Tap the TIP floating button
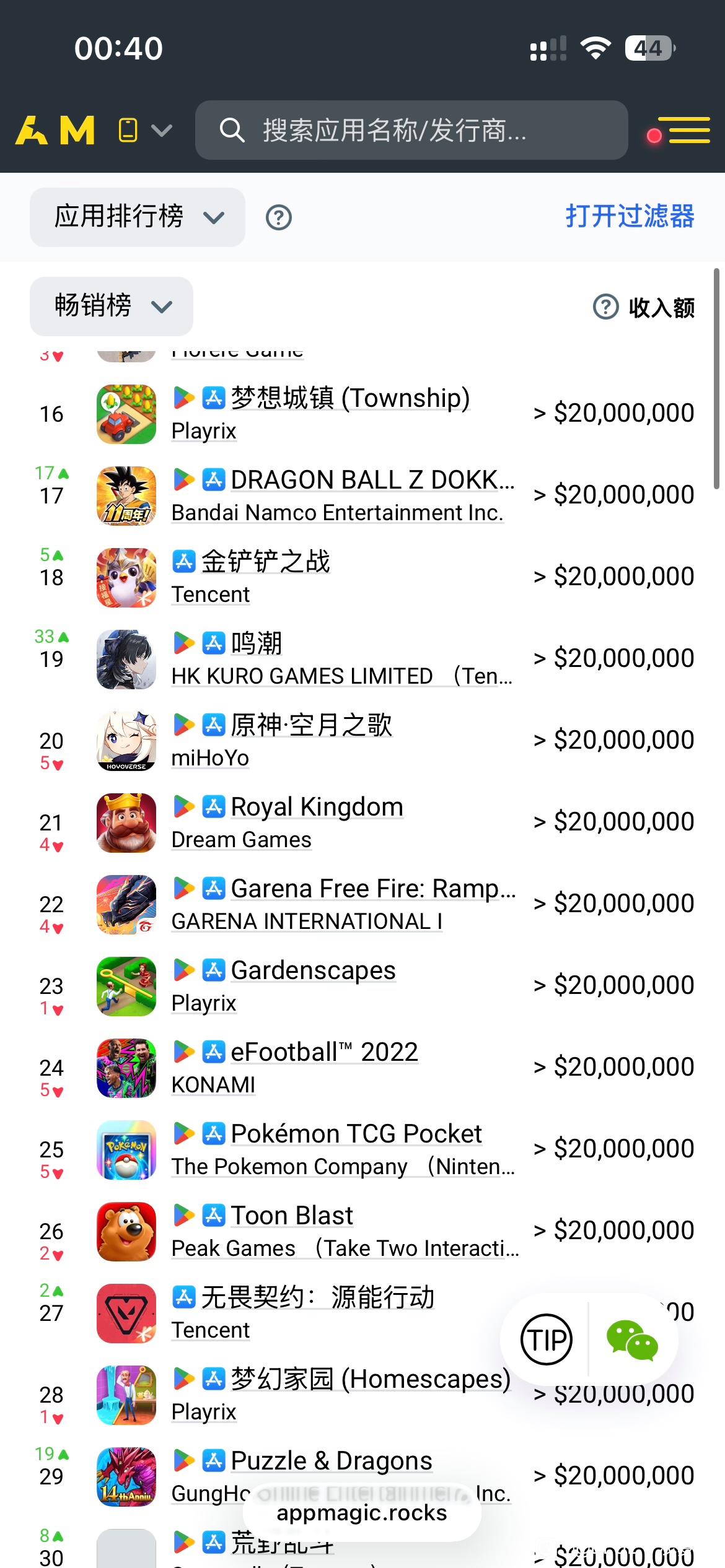Image resolution: width=725 pixels, height=1568 pixels. [547, 1340]
